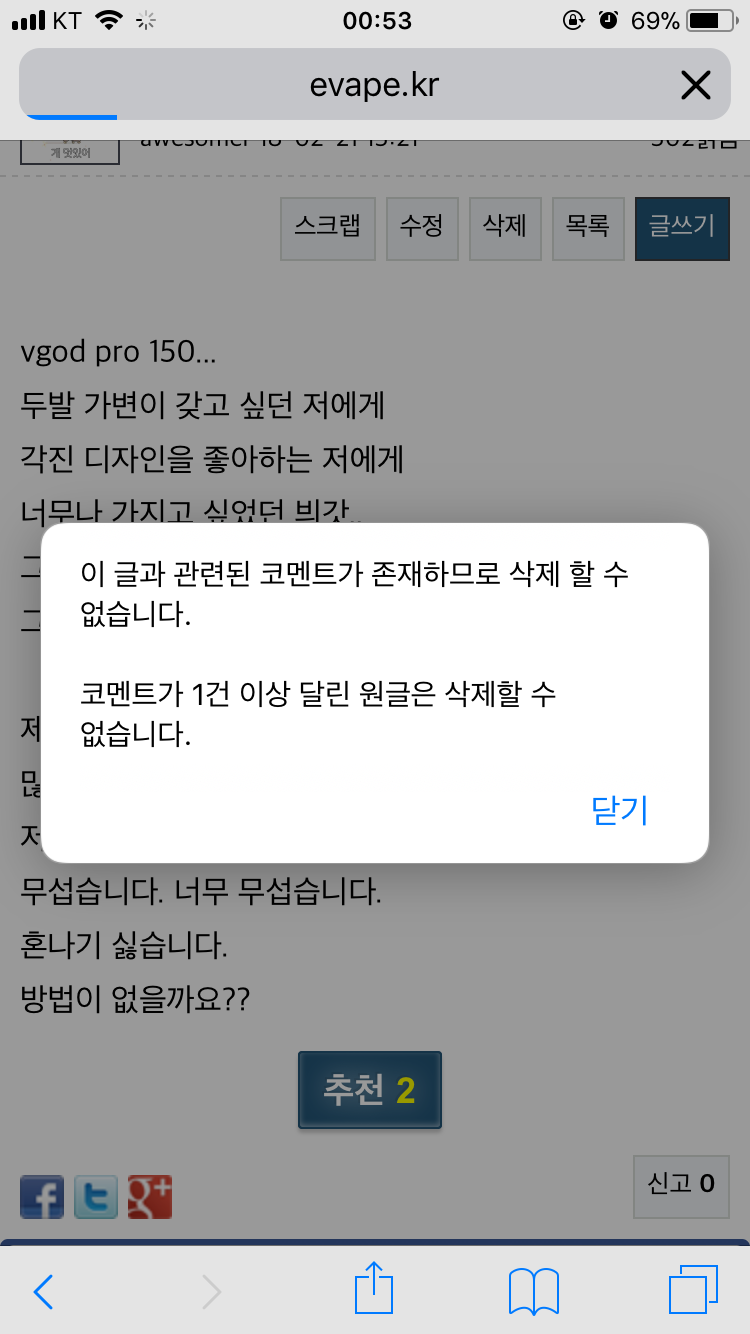This screenshot has height=1334, width=750.
Task: Tap the 스크랩 button
Action: tap(327, 229)
